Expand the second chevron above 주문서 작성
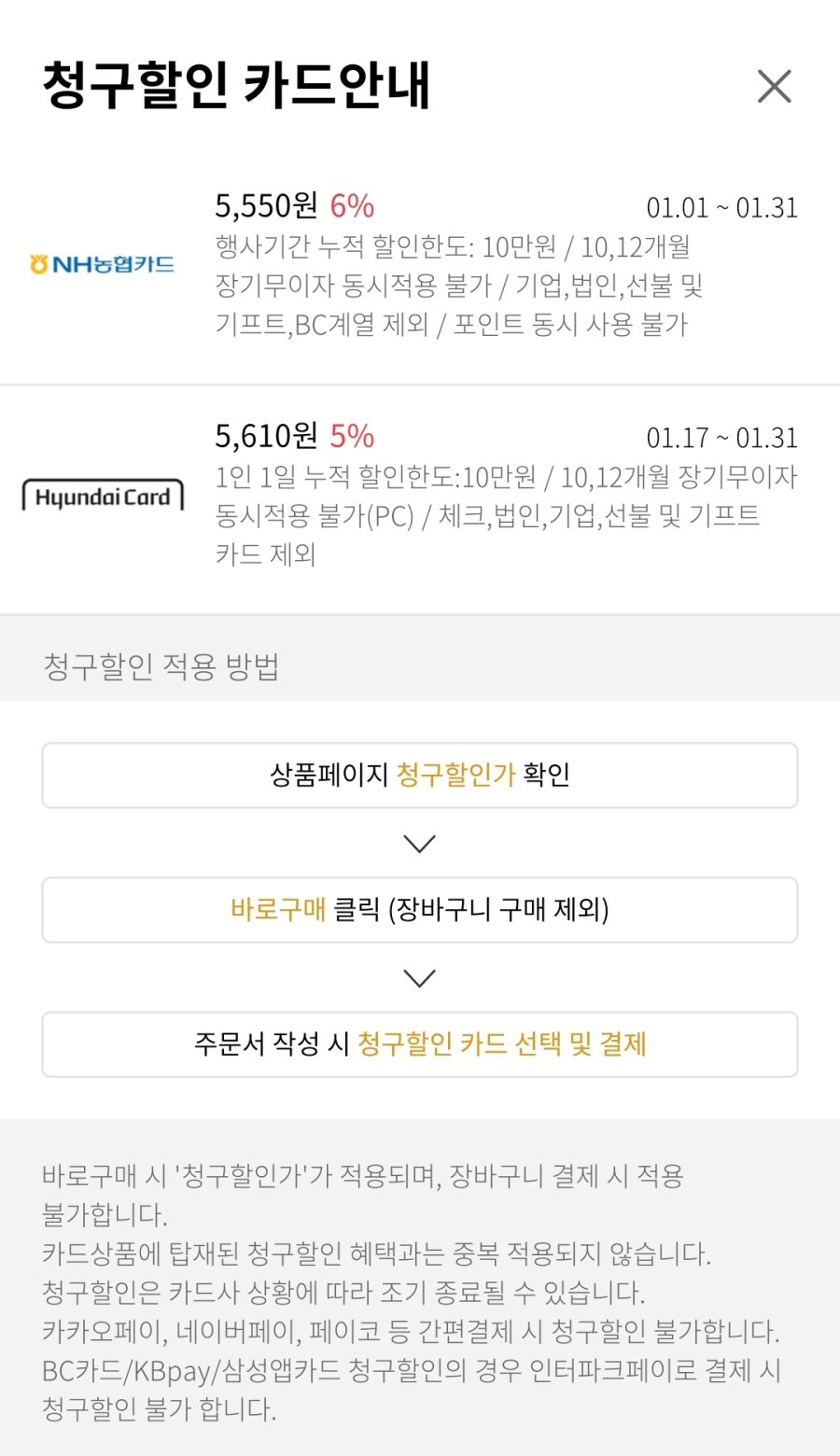Screen dimensions: 840x1456 pos(418,976)
